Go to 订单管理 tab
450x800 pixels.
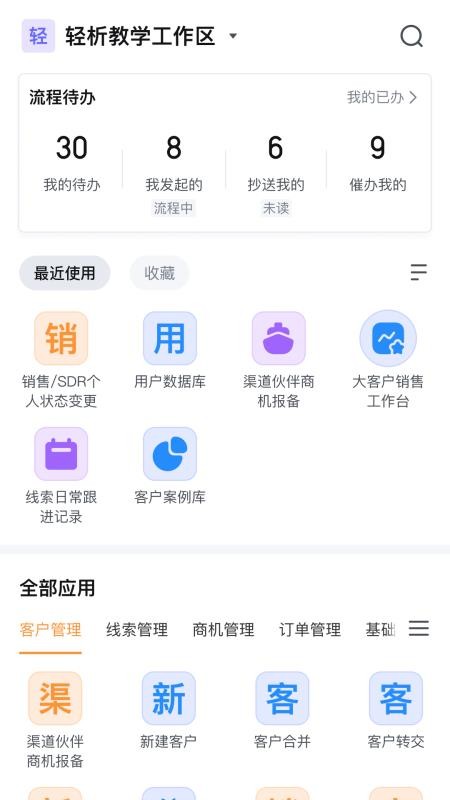[x=310, y=630]
